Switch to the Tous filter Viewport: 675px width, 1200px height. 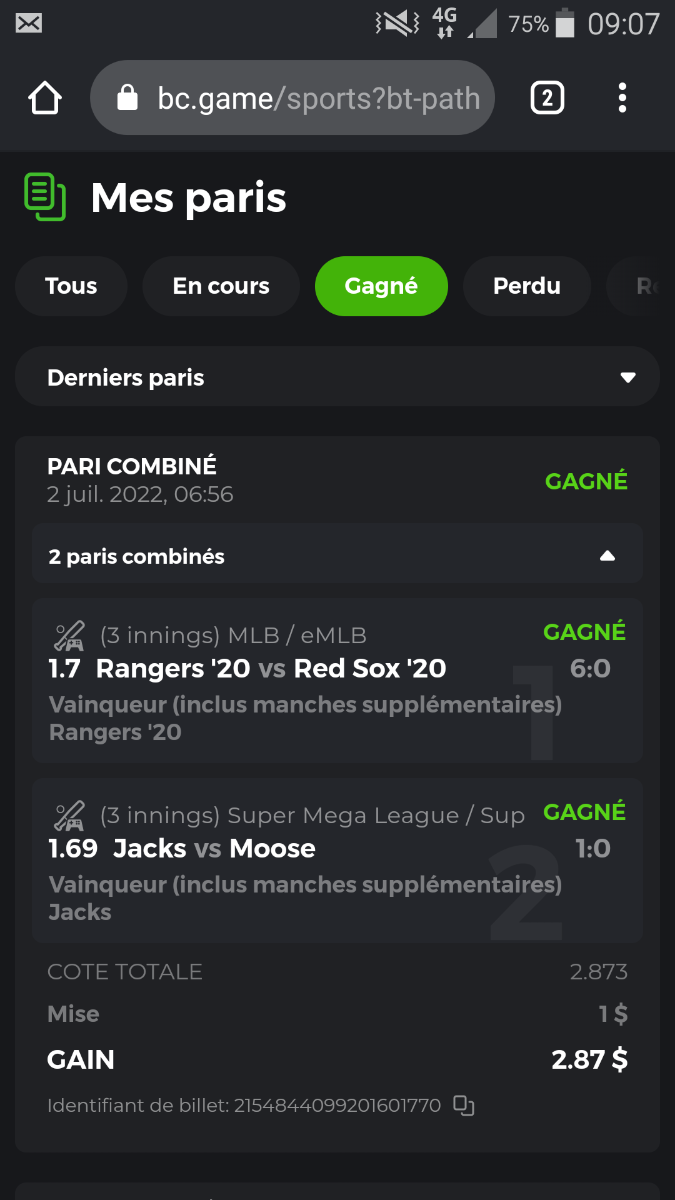71,286
